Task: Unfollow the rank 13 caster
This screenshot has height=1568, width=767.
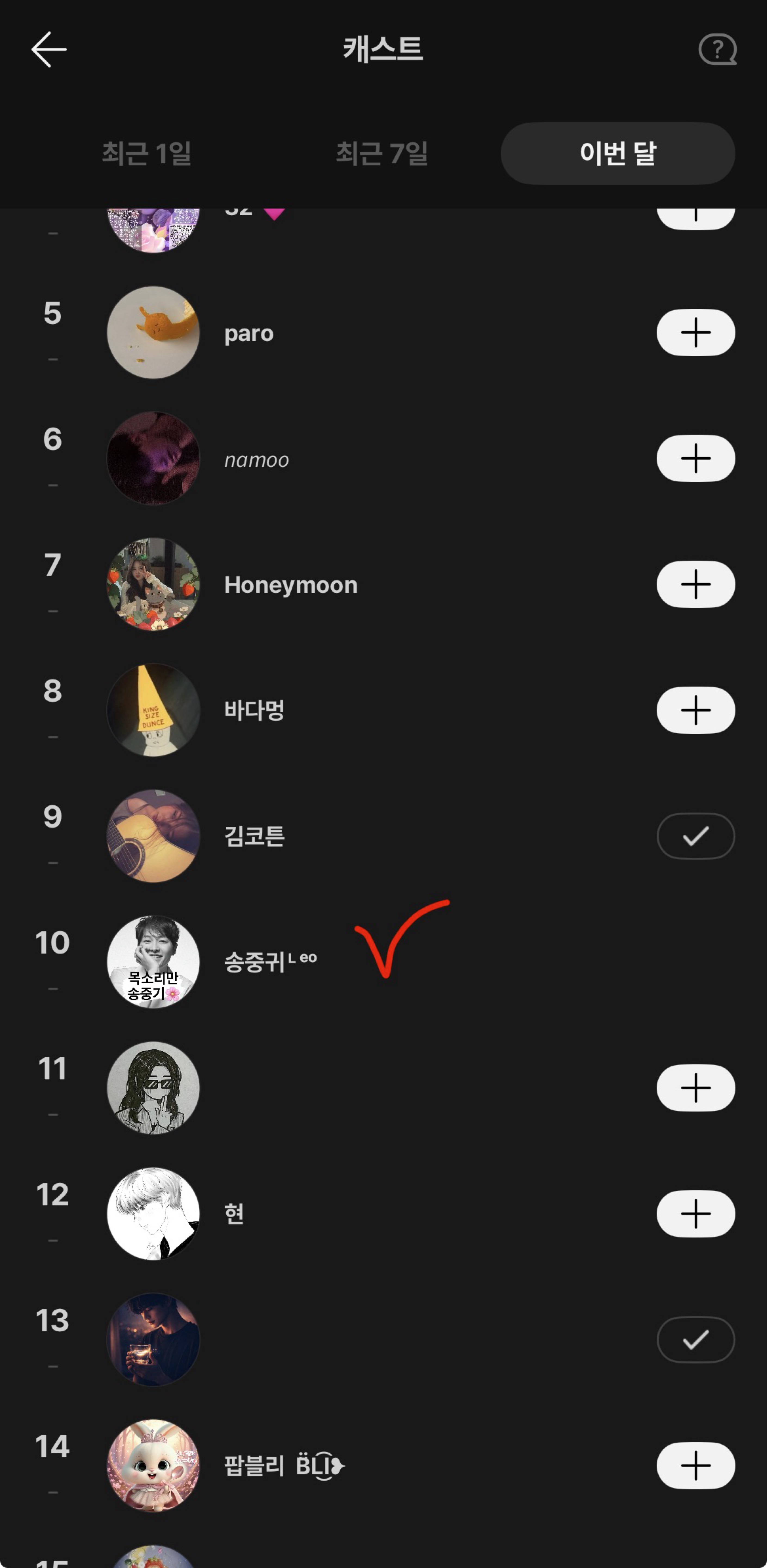Action: coord(695,1340)
